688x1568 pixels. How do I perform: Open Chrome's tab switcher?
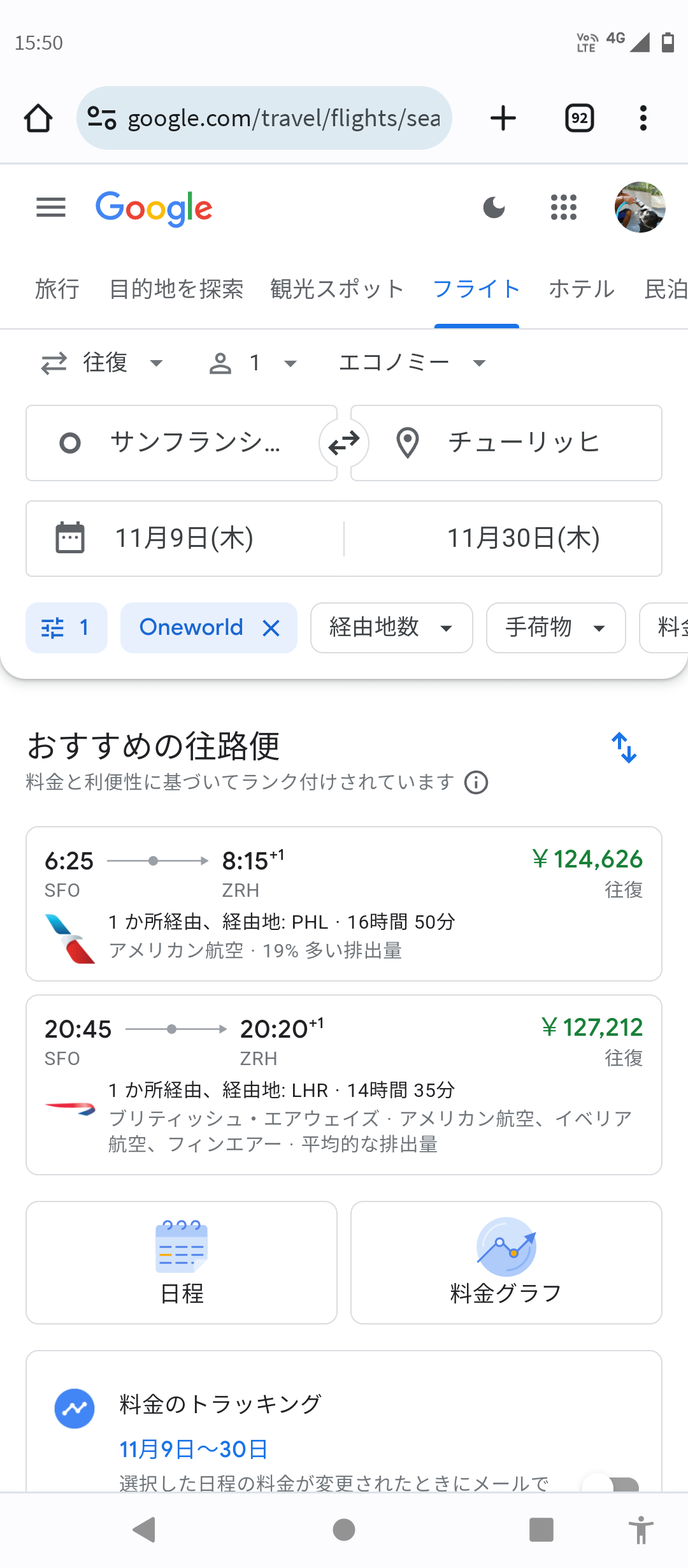coord(580,118)
